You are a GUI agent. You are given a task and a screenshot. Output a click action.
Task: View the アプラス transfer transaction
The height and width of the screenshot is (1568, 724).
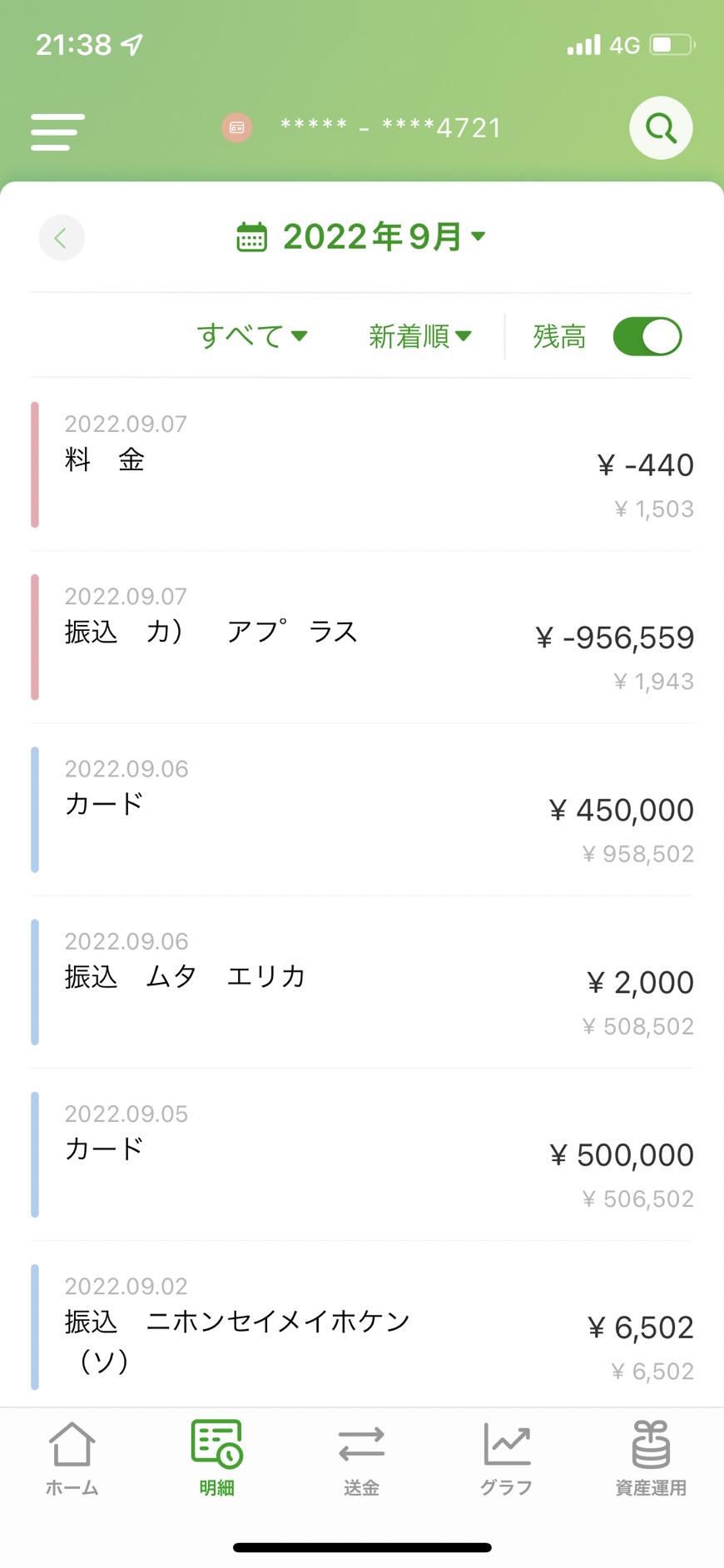pyautogui.click(x=362, y=638)
